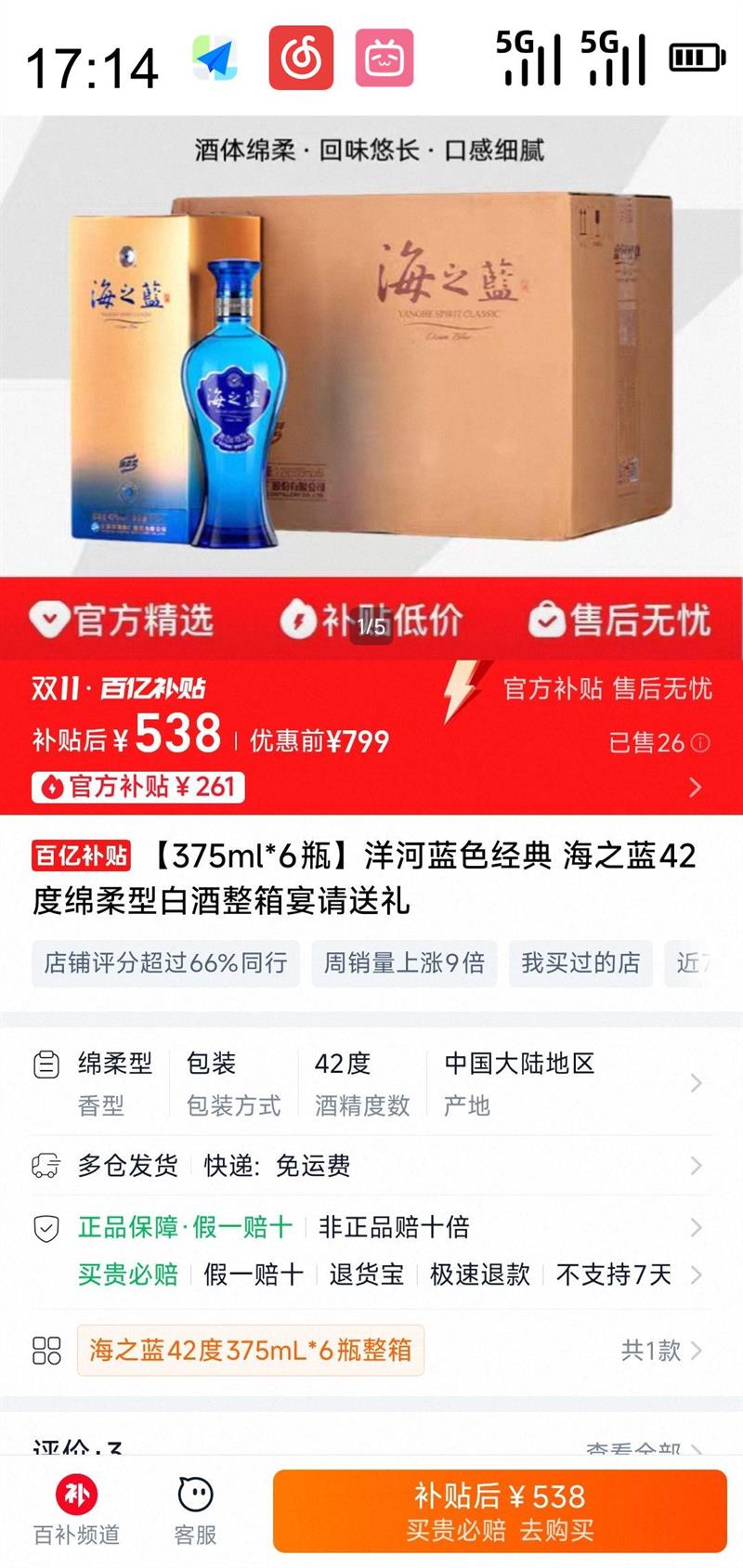Open 百补频道 channel

(77, 1511)
